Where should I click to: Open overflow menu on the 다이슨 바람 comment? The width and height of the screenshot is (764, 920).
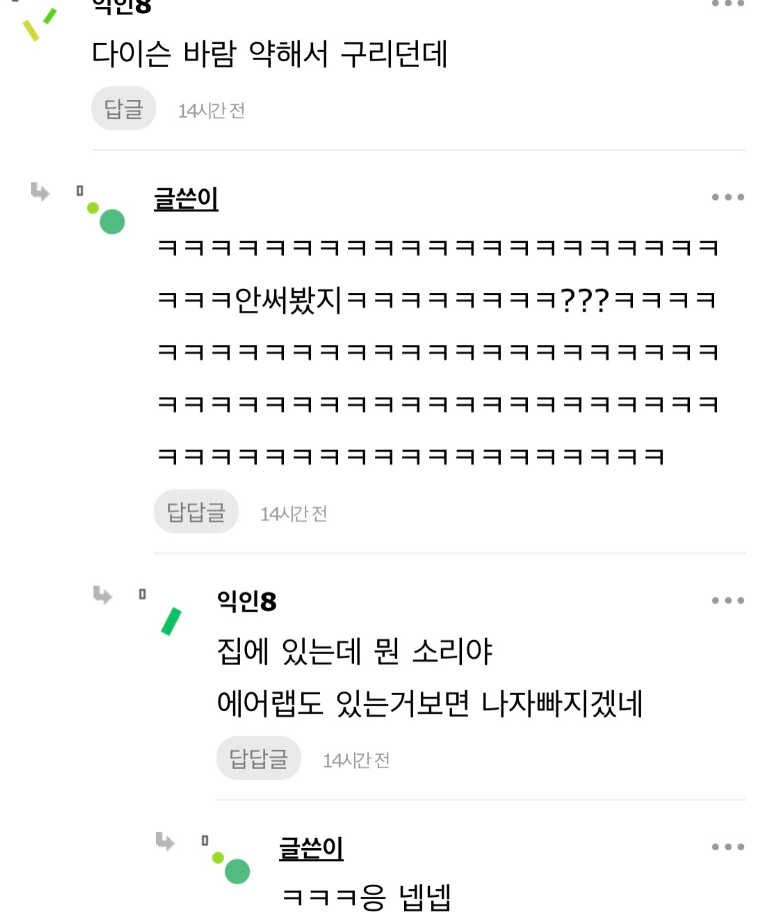click(728, 5)
